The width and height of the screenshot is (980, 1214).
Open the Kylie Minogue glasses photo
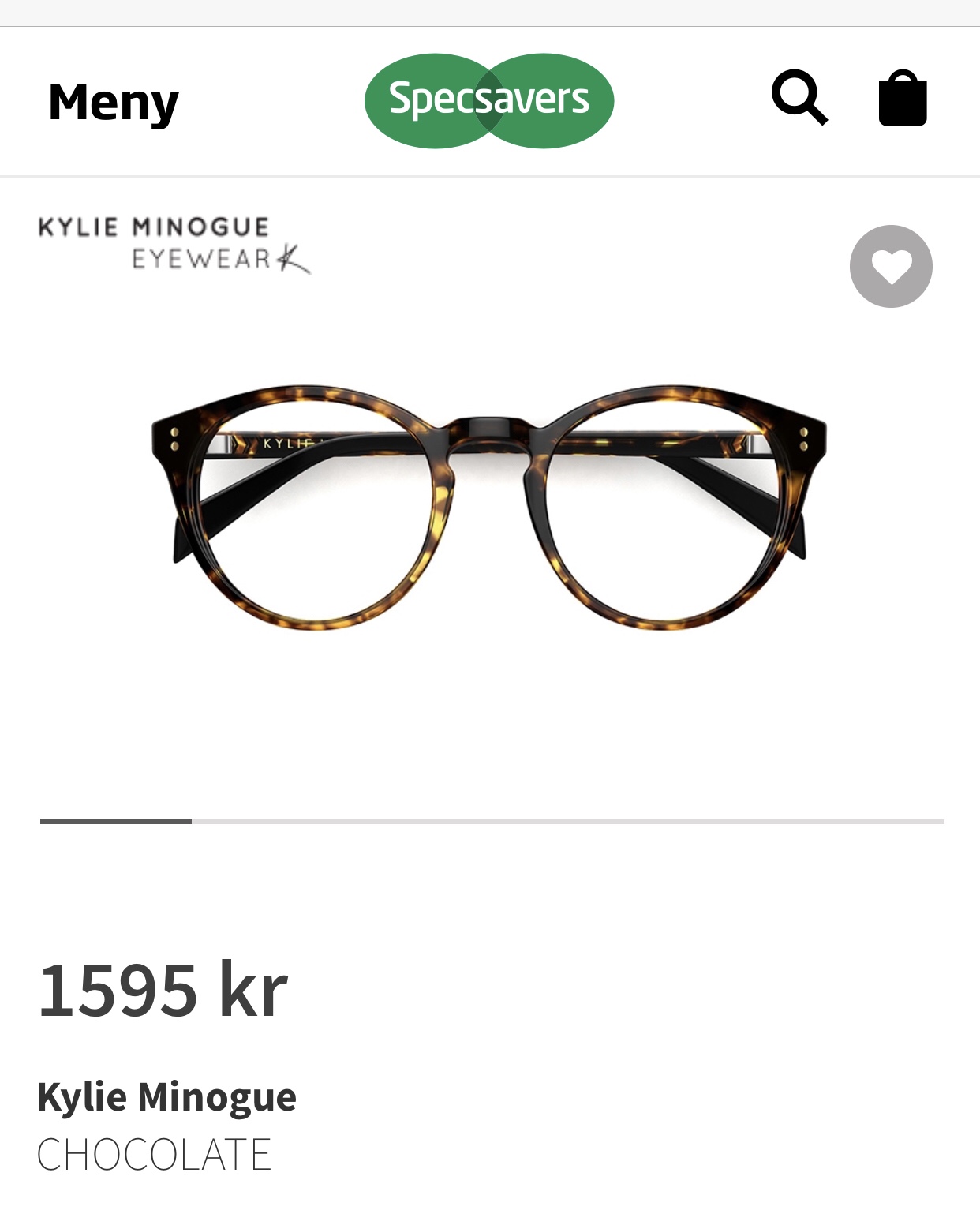click(x=489, y=507)
